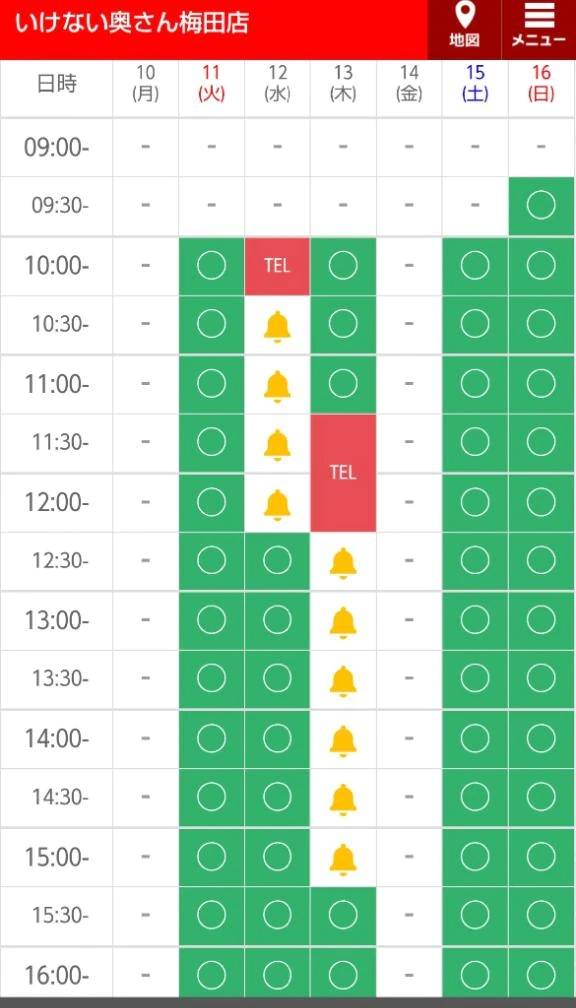The image size is (576, 1008).
Task: Tap the TEL block on Thursday 13
Action: [x=343, y=473]
